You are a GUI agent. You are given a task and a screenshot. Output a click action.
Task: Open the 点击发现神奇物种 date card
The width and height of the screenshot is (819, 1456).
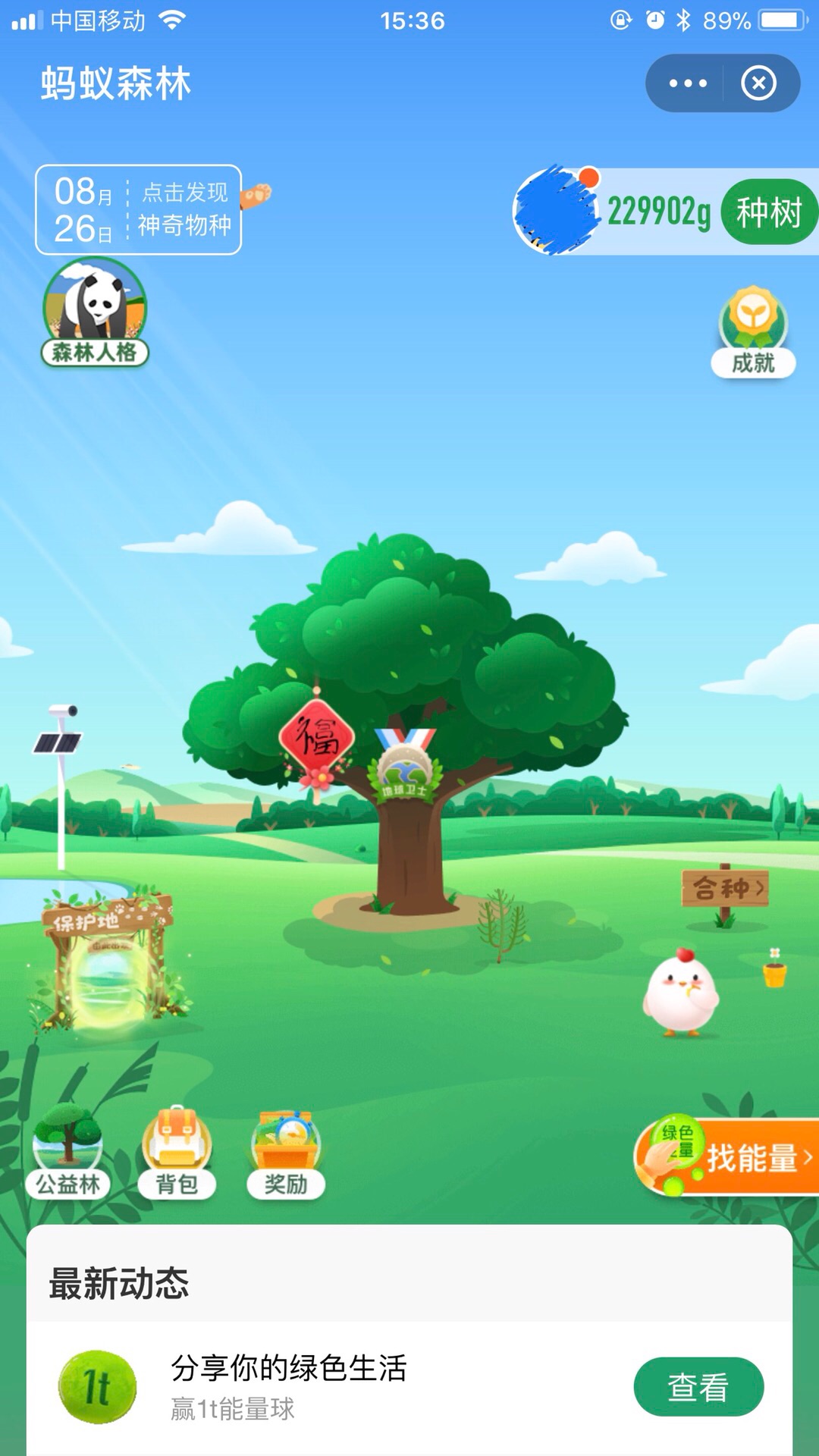pos(139,210)
